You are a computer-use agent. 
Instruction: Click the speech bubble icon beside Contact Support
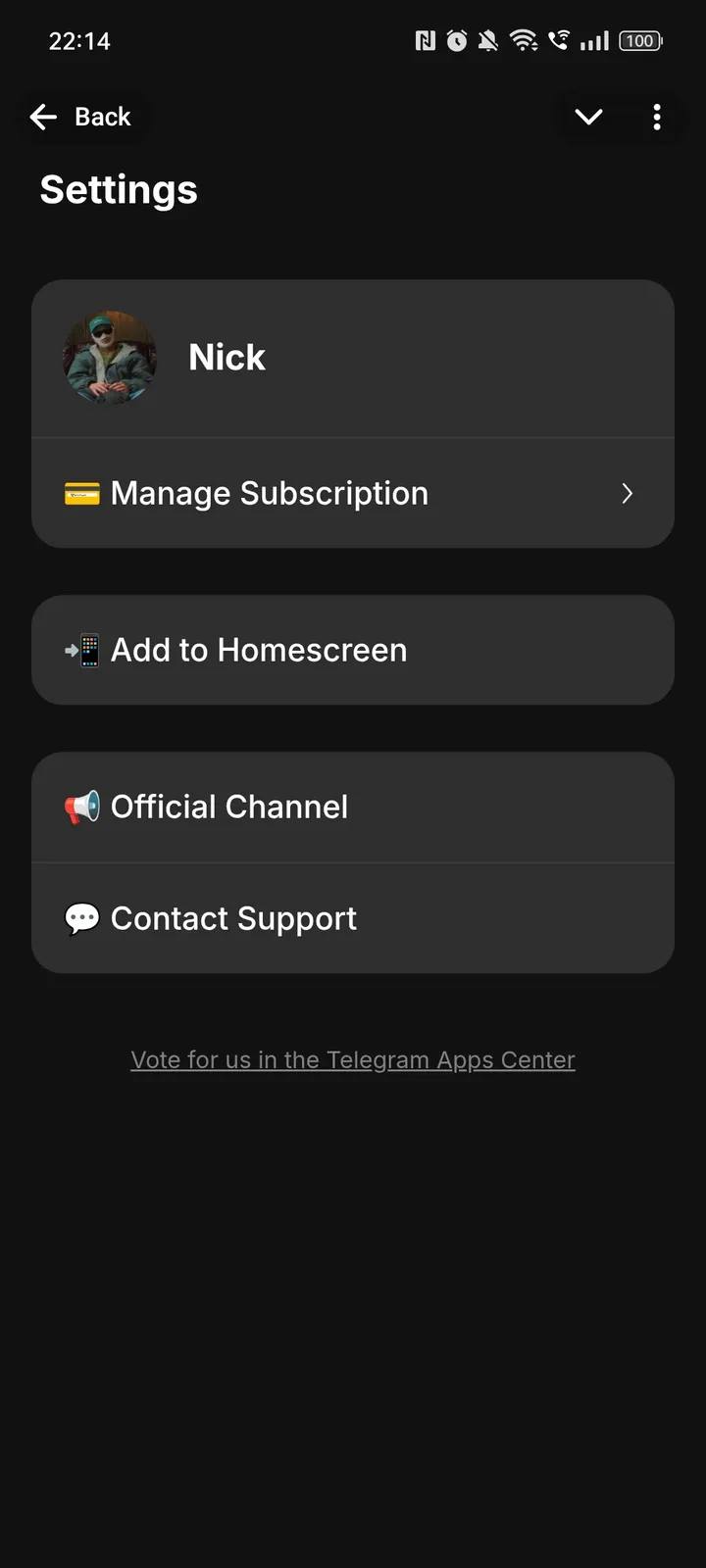click(82, 918)
